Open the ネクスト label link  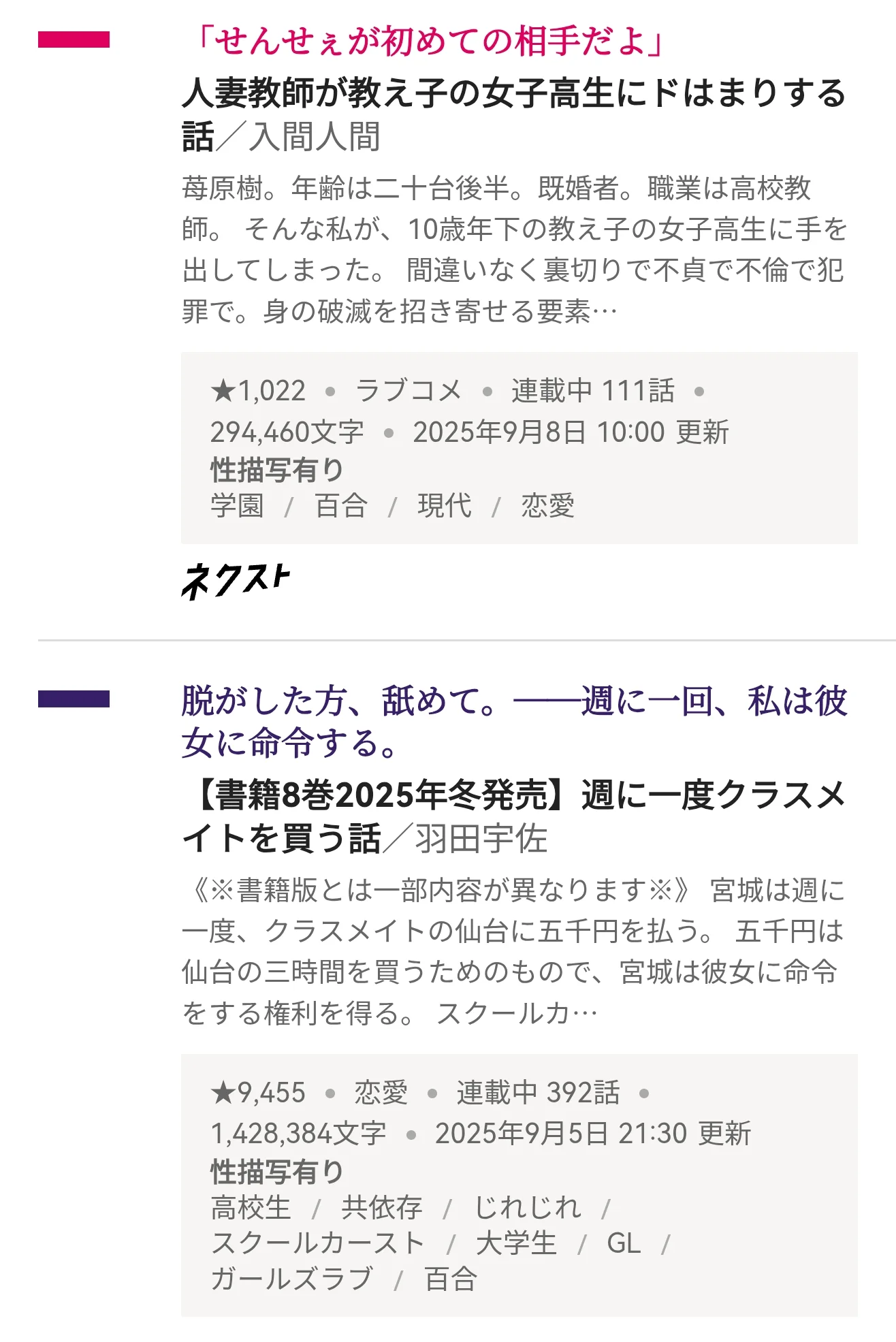[236, 581]
